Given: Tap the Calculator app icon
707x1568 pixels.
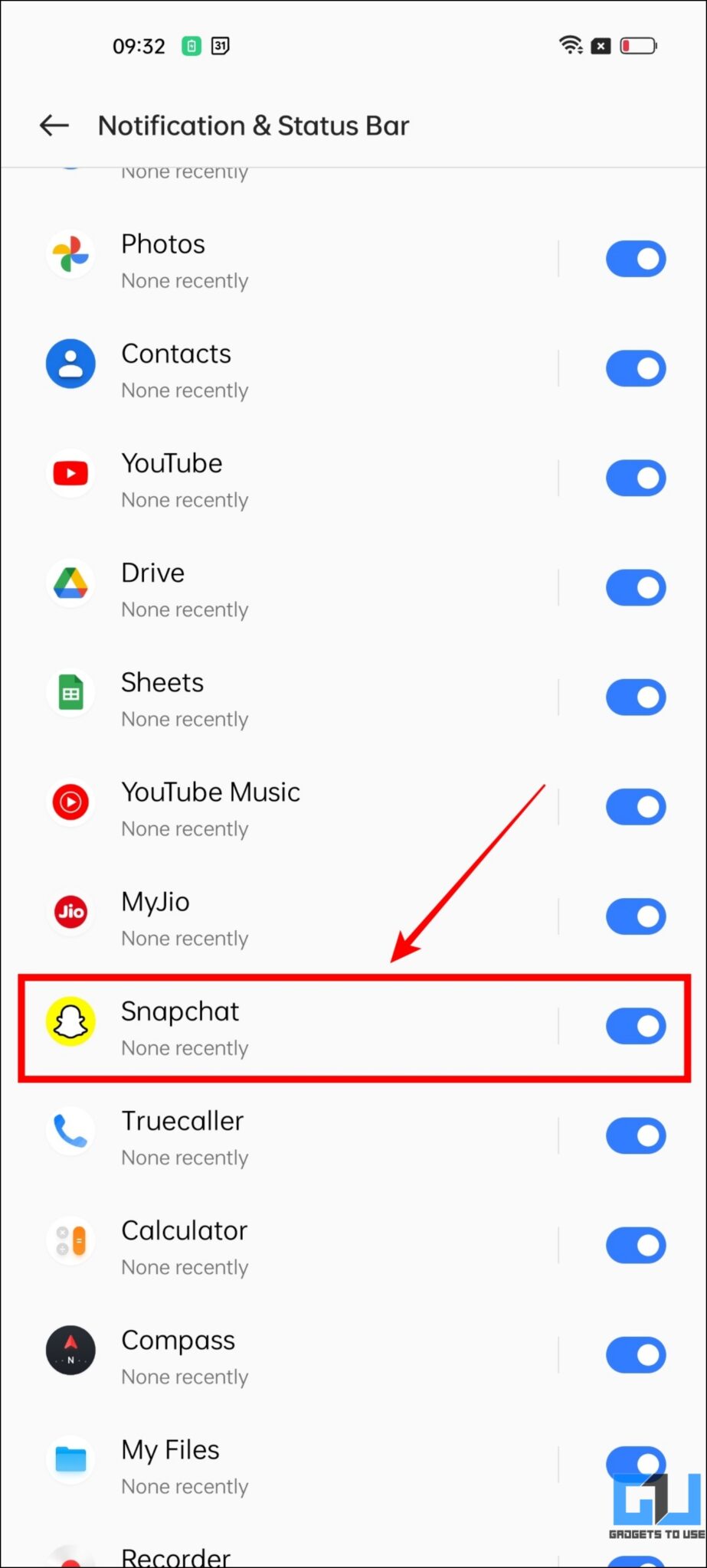Looking at the screenshot, I should [70, 1243].
